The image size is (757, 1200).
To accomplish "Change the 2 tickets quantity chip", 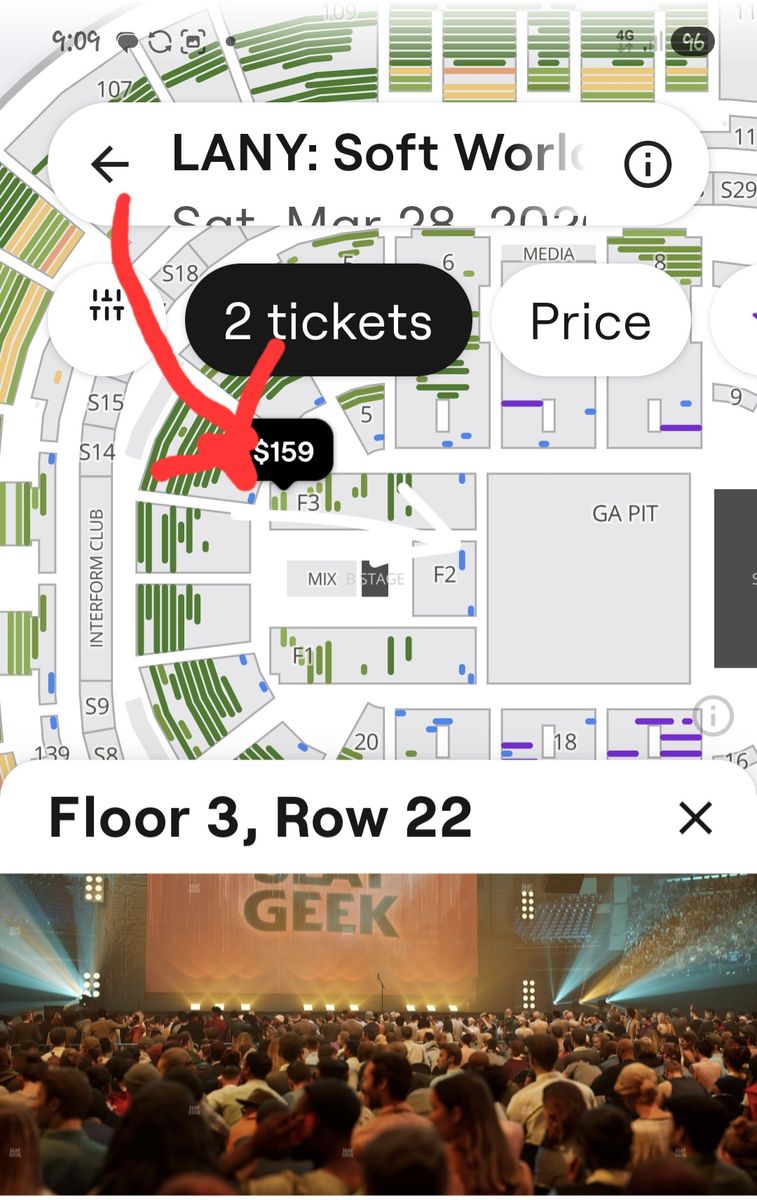I will tap(328, 321).
